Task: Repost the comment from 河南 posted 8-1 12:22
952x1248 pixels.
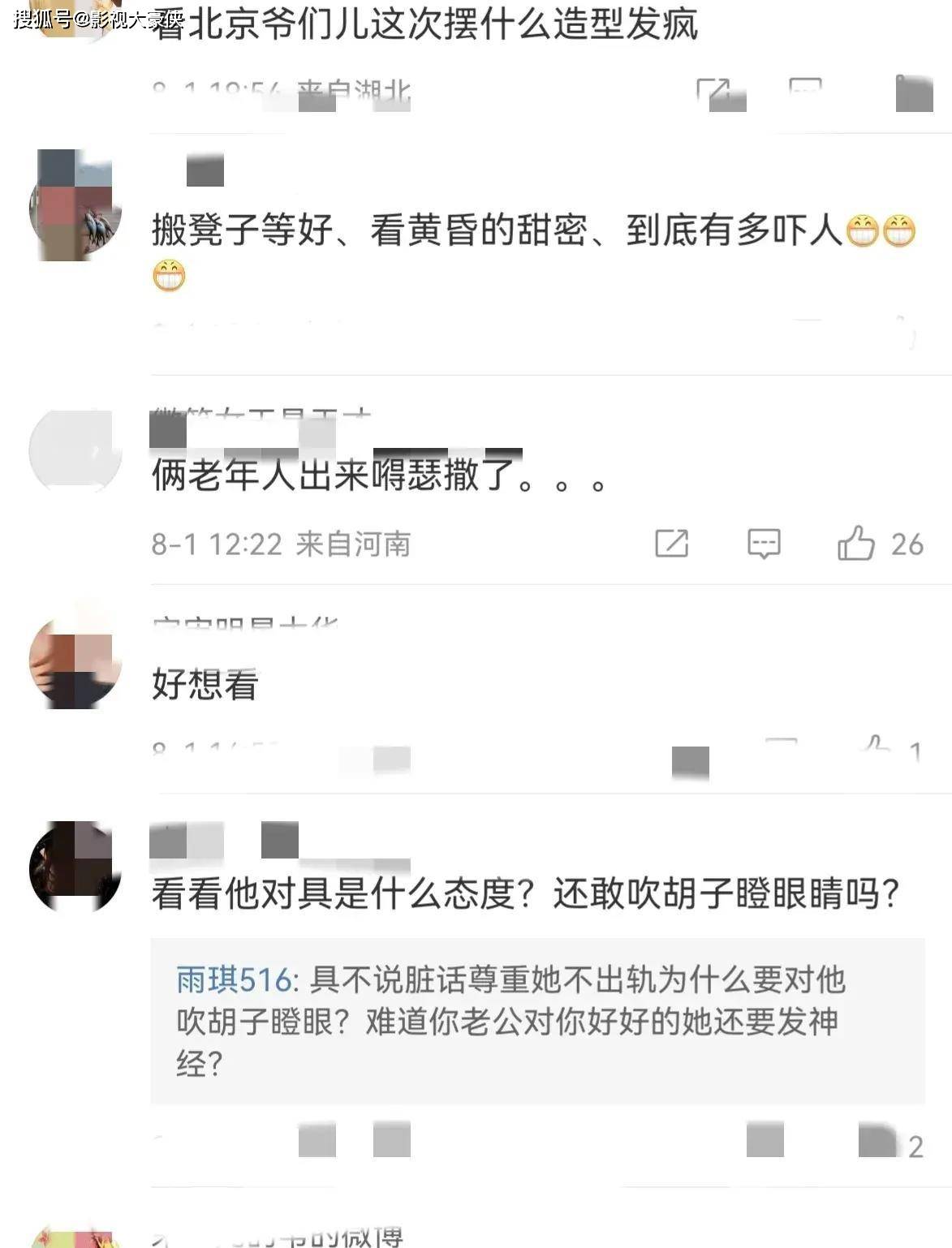Action: [671, 543]
